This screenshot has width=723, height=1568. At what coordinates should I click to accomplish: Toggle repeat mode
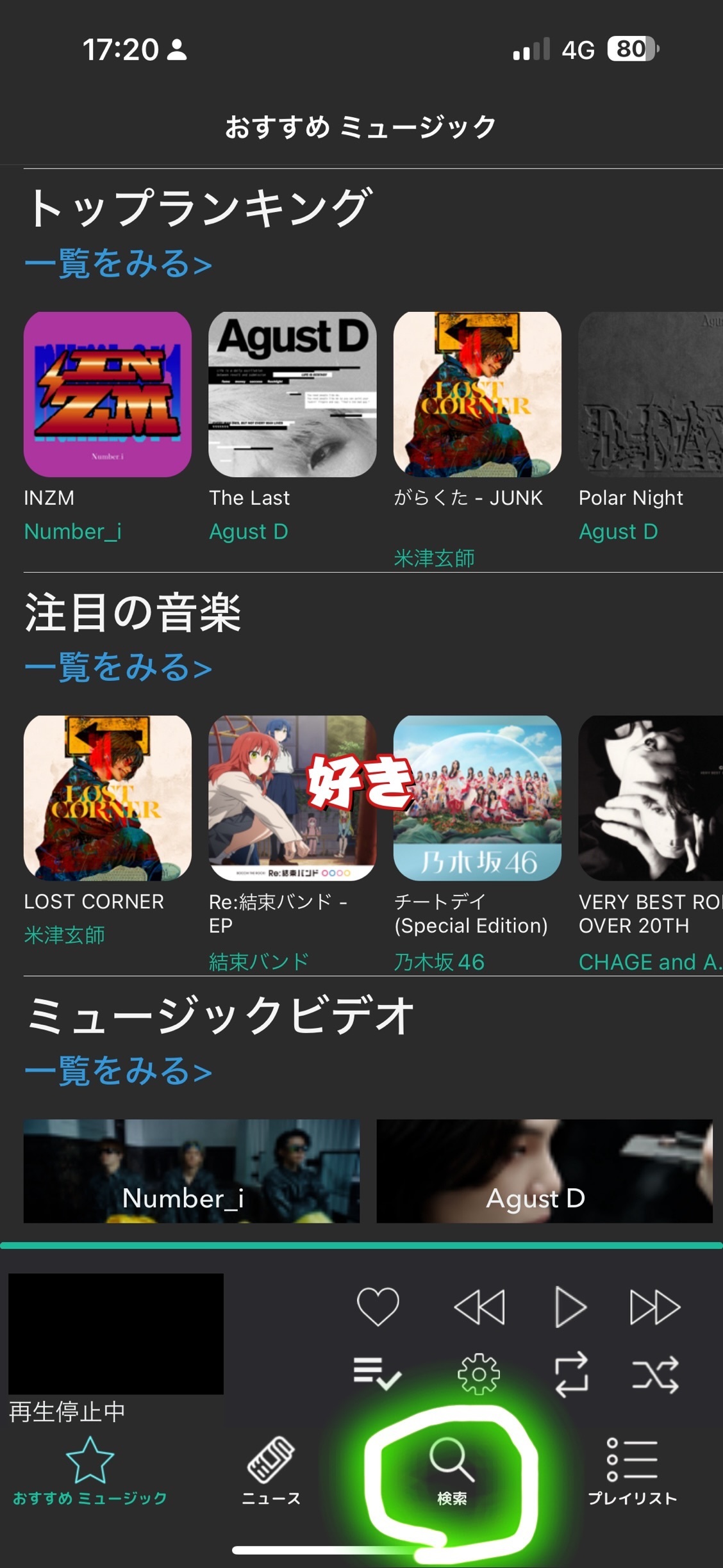click(570, 1374)
